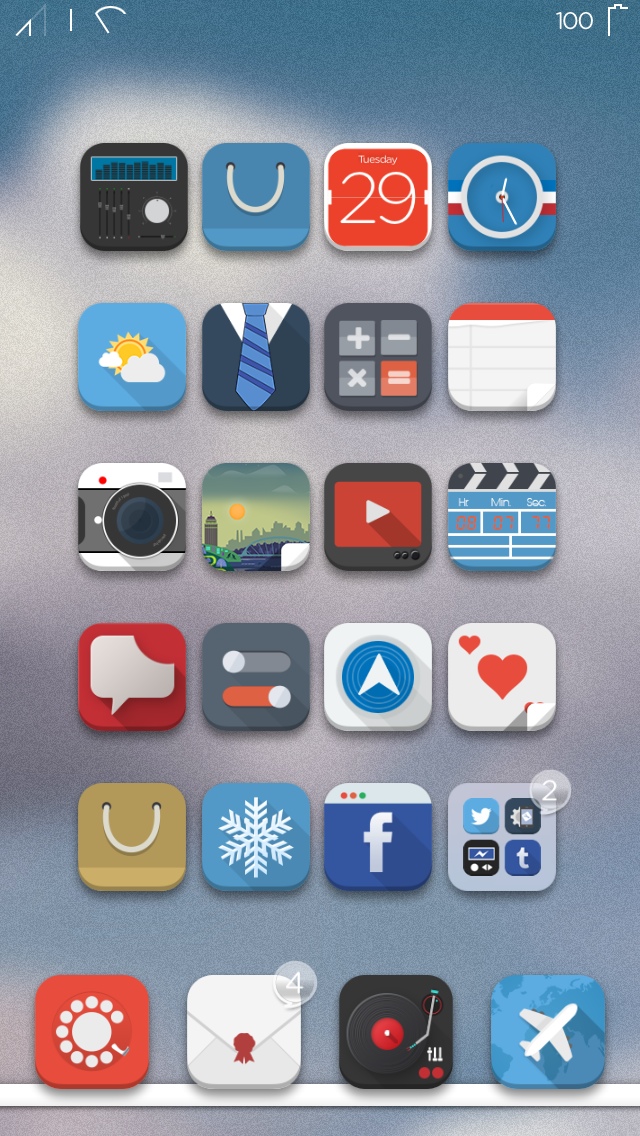Screen dimensions: 640x1136
Task: Launch the navigation arrow maps app
Action: [x=378, y=677]
